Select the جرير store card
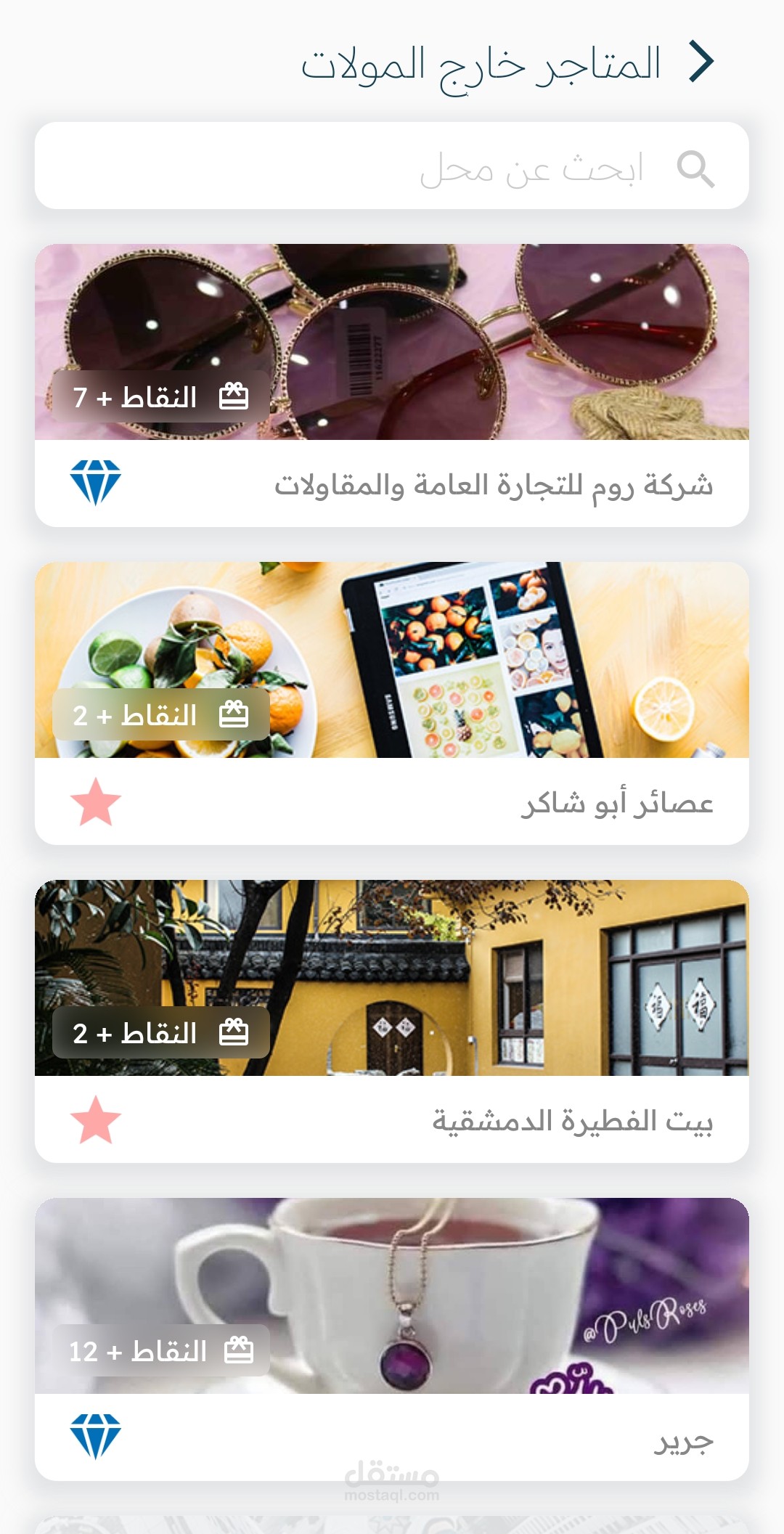784x1534 pixels. (392, 1339)
